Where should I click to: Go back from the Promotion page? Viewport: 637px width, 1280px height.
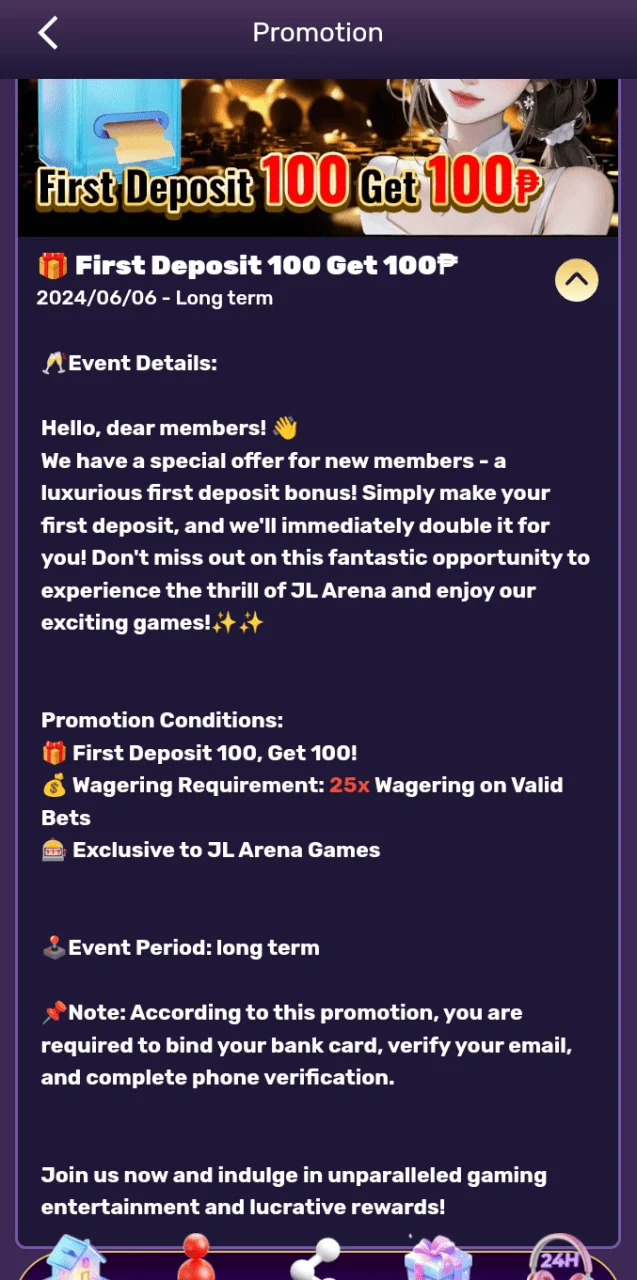tap(47, 33)
